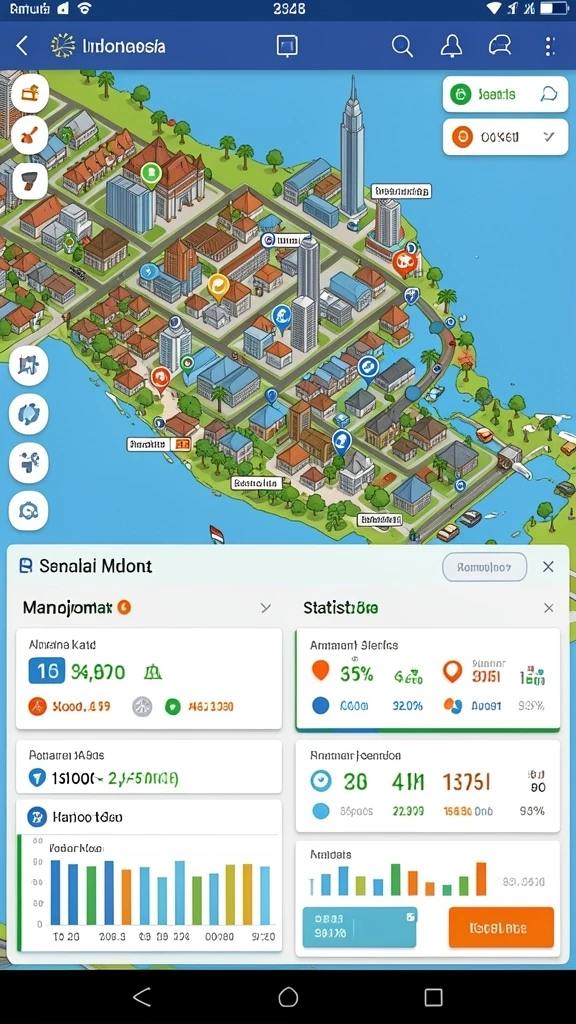Open search from the app bar
The height and width of the screenshot is (1024, 576).
click(402, 46)
